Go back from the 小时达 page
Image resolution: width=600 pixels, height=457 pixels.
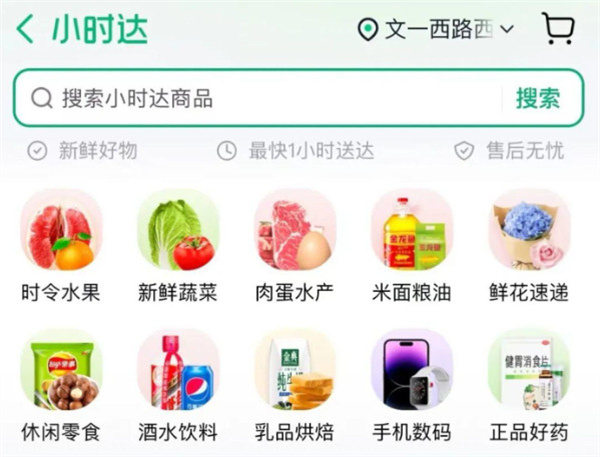25,29
